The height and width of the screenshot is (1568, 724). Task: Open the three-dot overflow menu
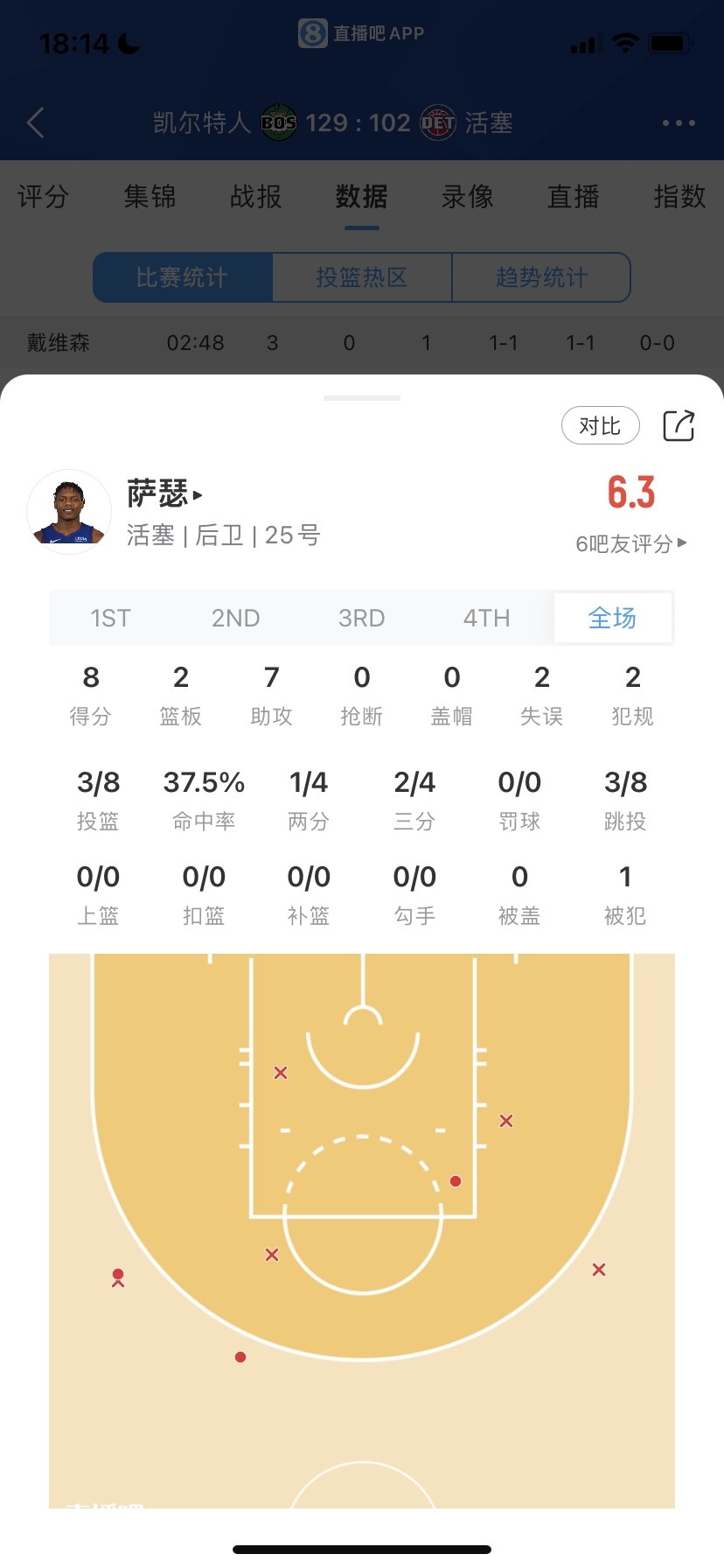click(679, 122)
